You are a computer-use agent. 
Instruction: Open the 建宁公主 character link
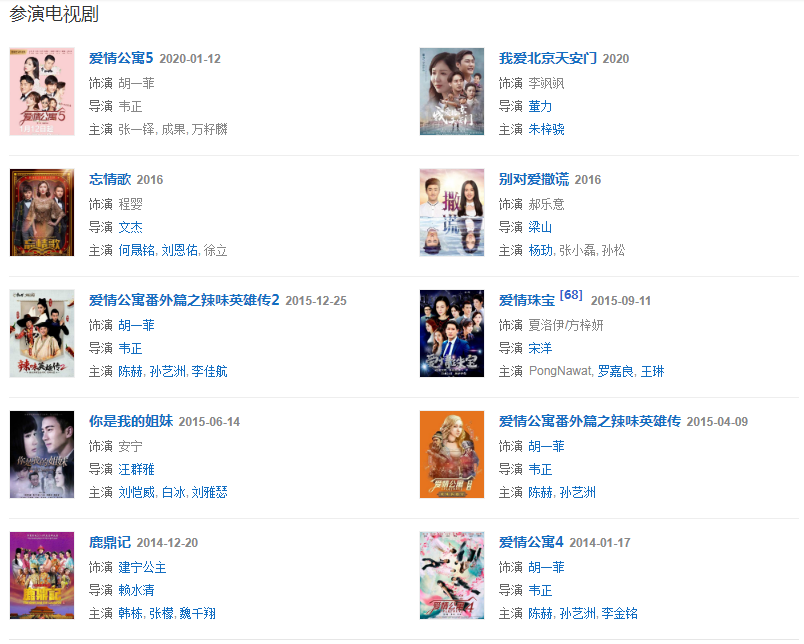point(142,567)
